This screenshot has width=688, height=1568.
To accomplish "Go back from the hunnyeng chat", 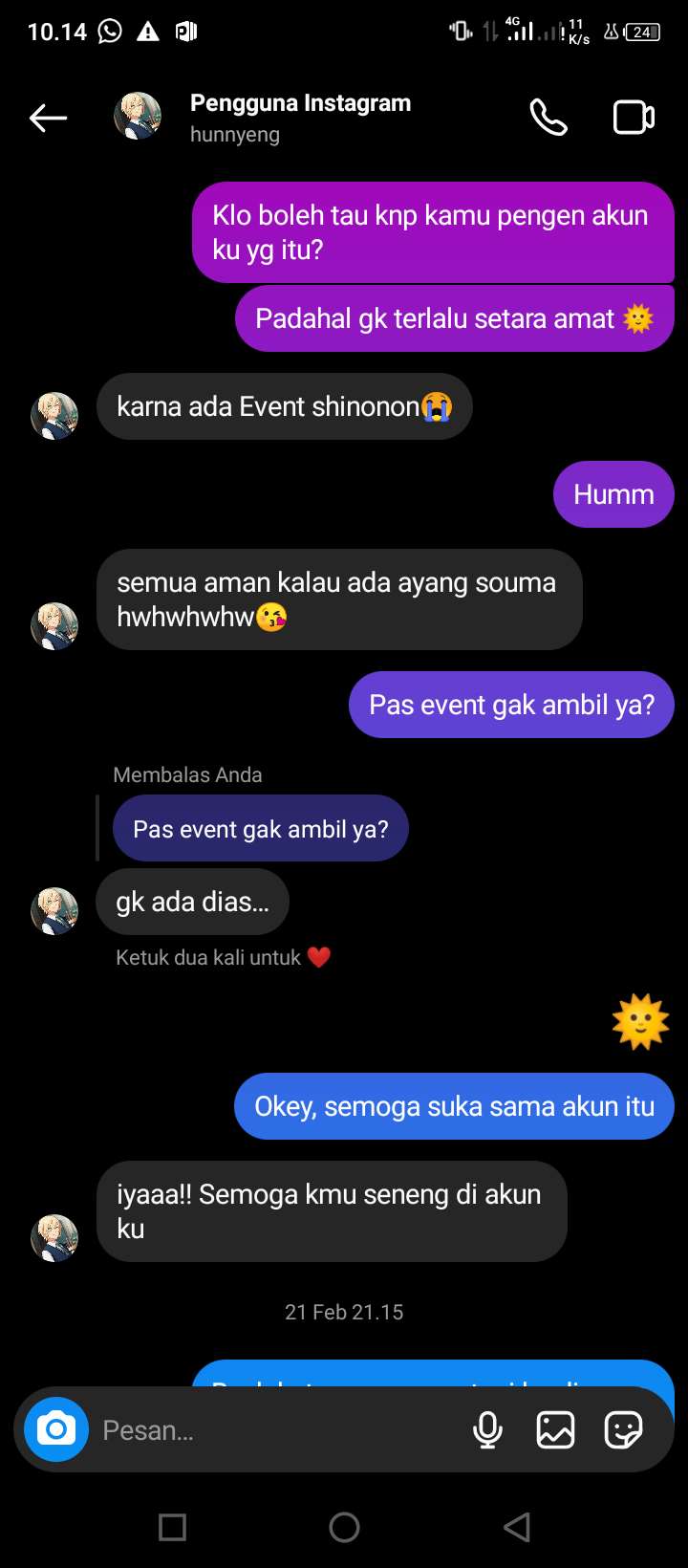I will pos(48,119).
